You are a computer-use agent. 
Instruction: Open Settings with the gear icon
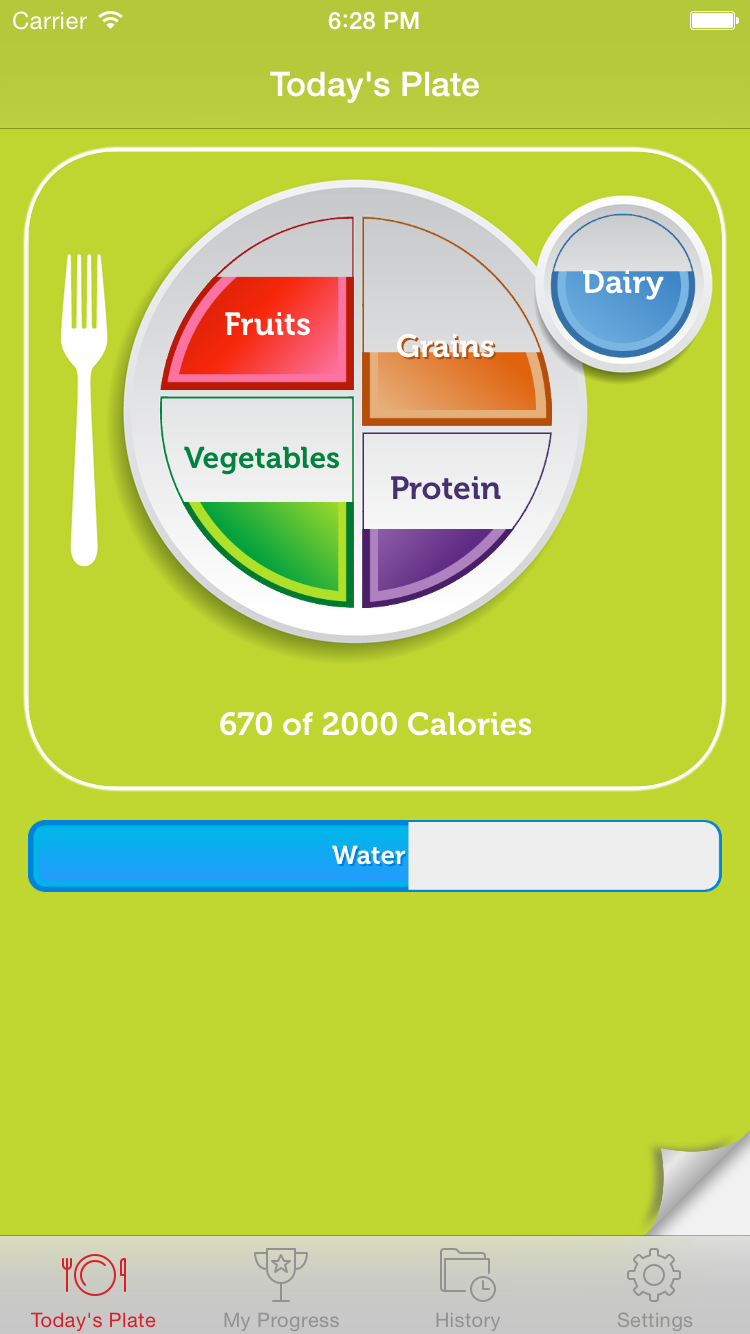[653, 1272]
